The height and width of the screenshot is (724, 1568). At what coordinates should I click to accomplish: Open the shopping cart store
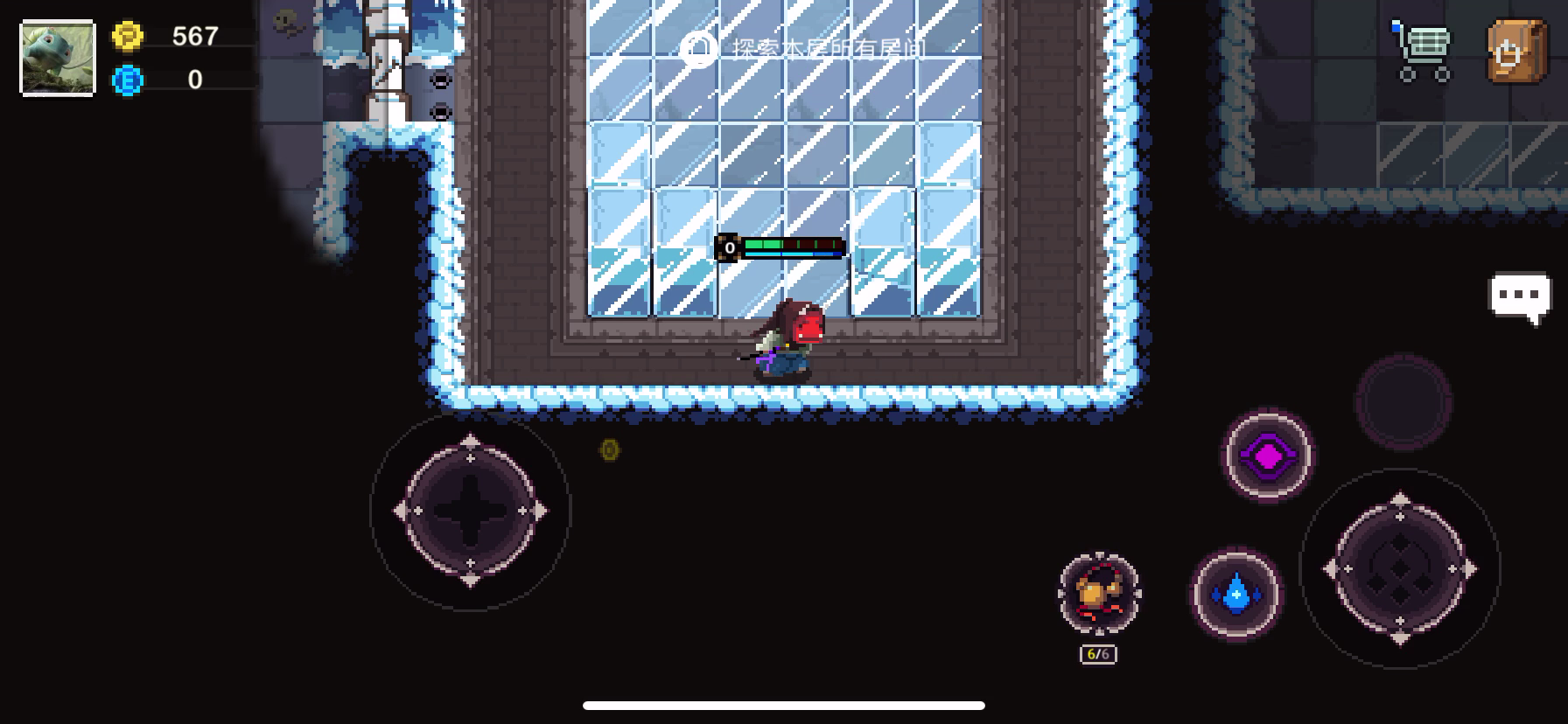(x=1422, y=51)
